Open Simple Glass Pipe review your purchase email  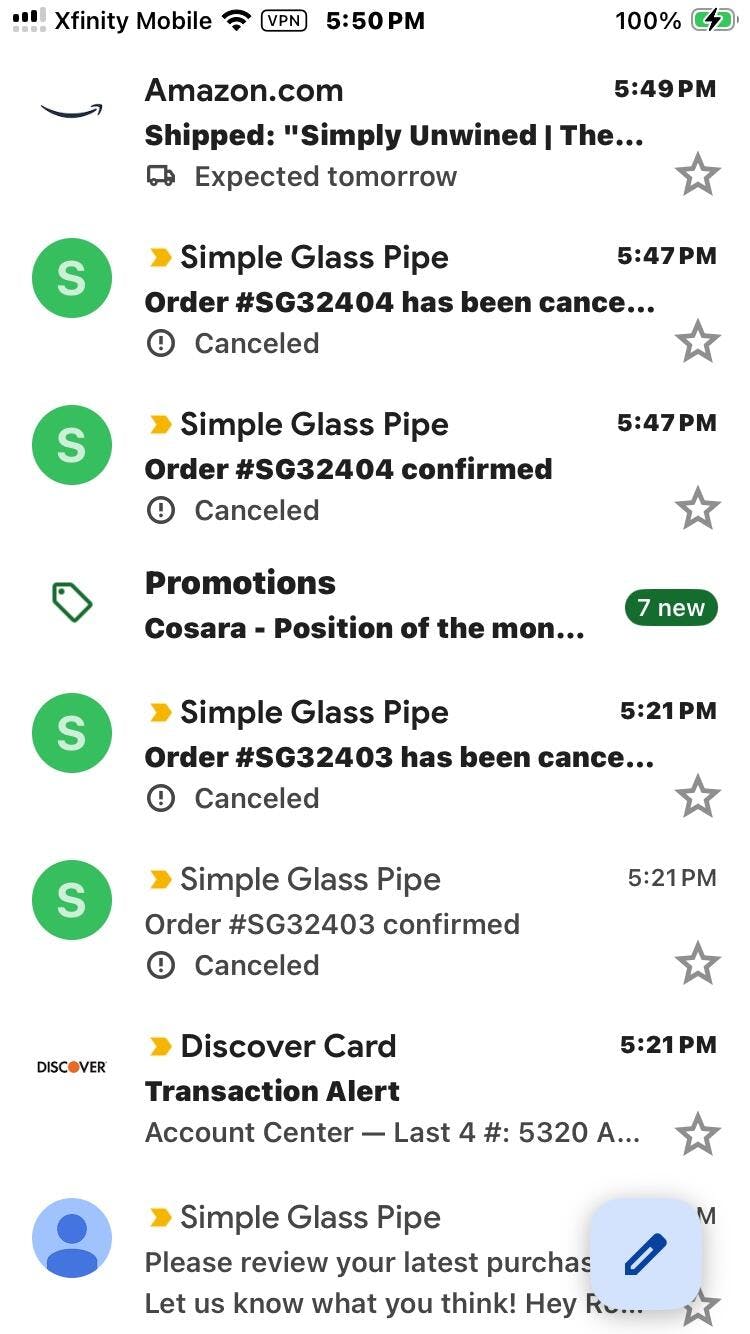point(360,1262)
